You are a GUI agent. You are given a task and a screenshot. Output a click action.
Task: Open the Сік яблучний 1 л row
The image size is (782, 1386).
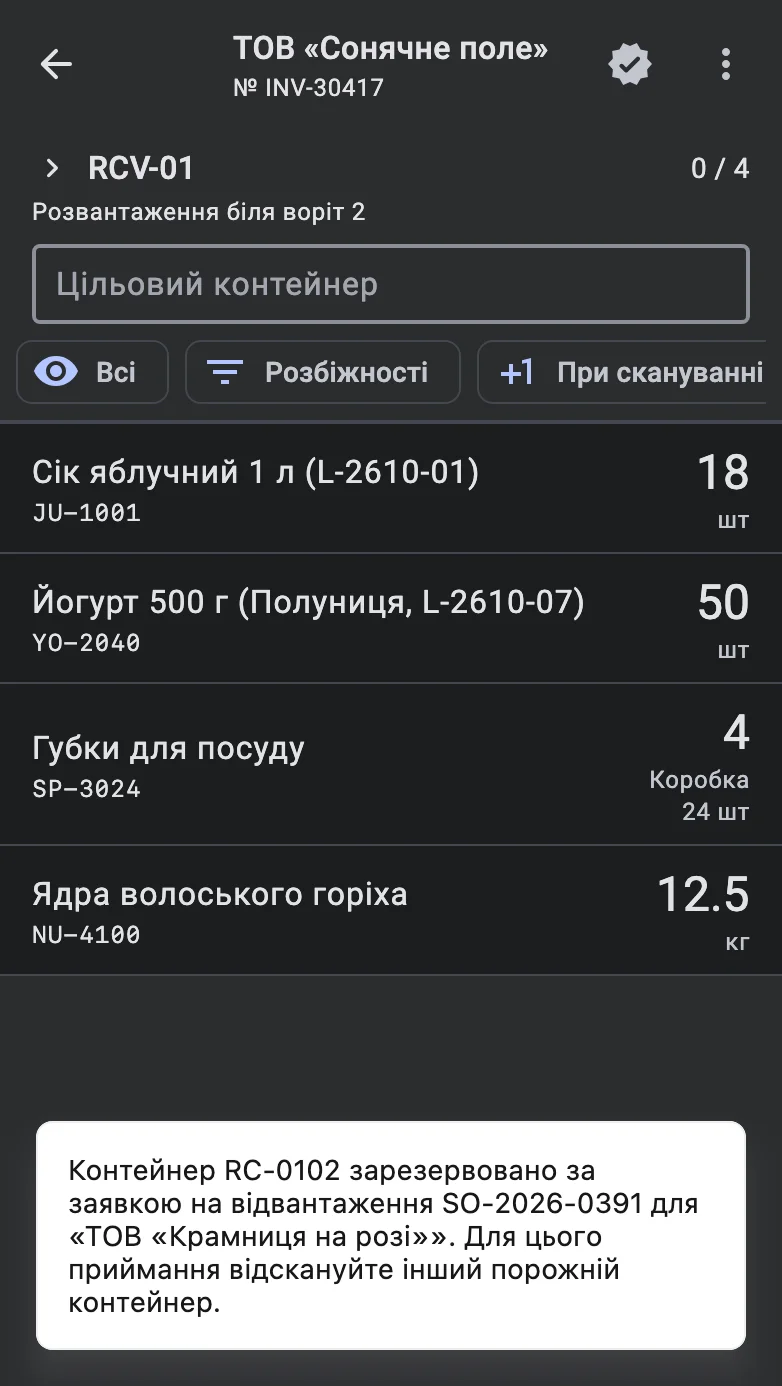[391, 488]
